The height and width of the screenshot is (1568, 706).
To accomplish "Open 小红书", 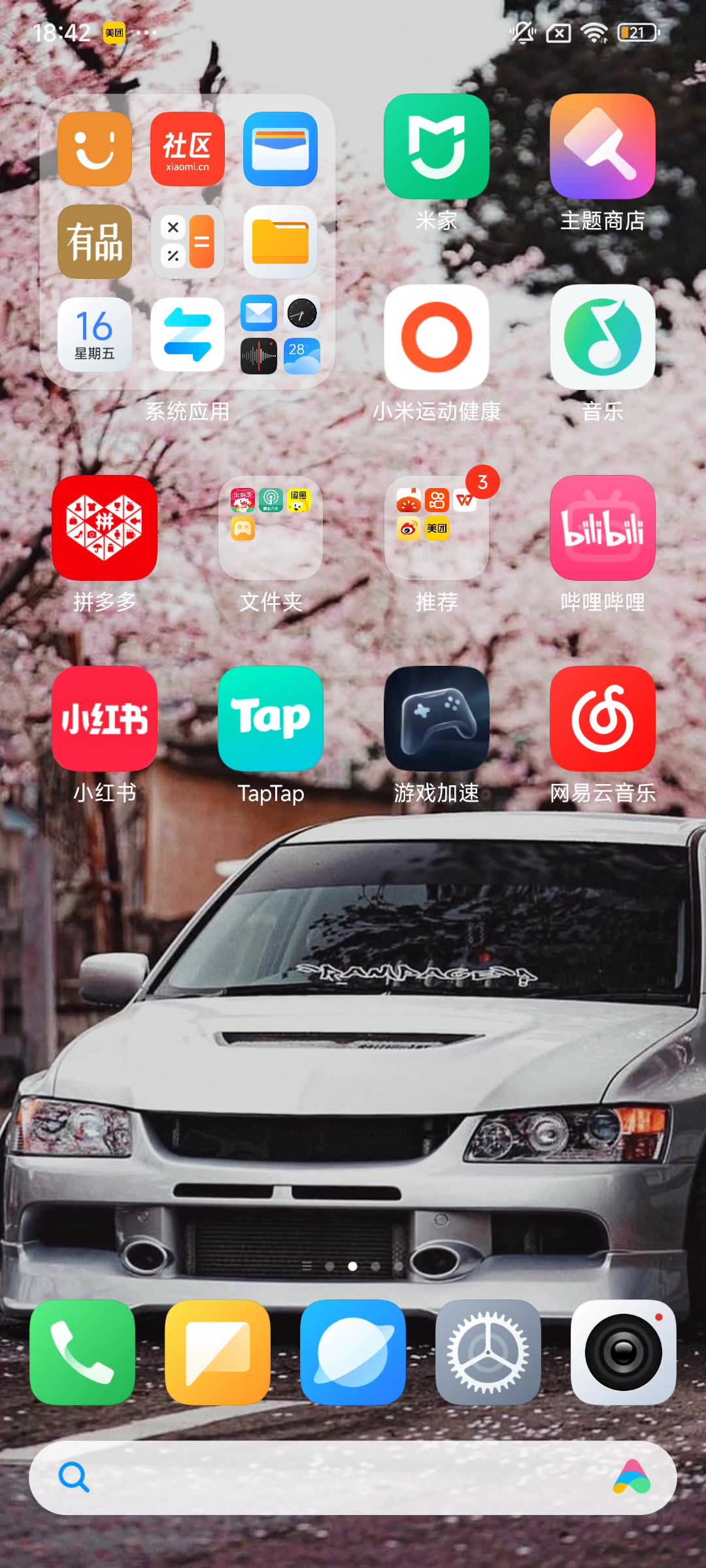I will pyautogui.click(x=105, y=719).
